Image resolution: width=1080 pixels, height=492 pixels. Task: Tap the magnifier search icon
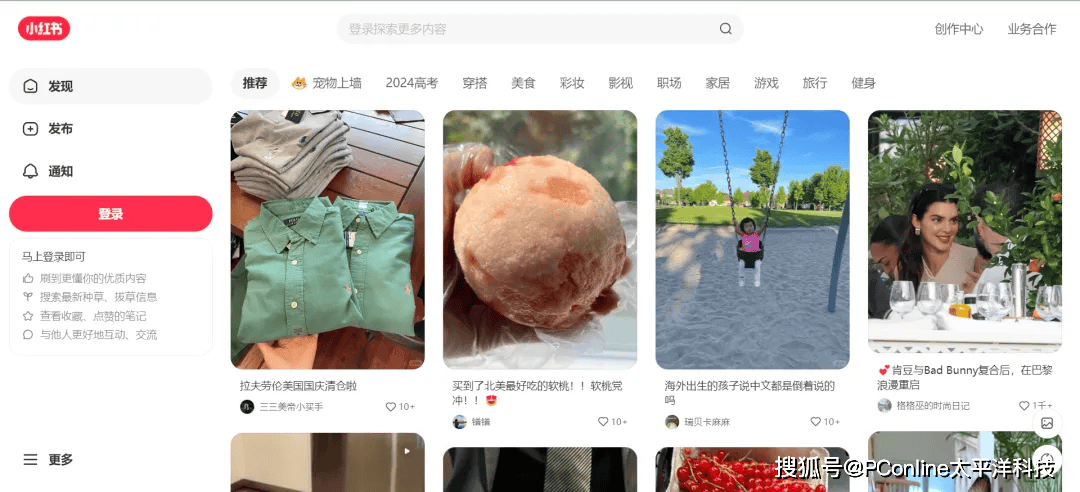point(726,29)
